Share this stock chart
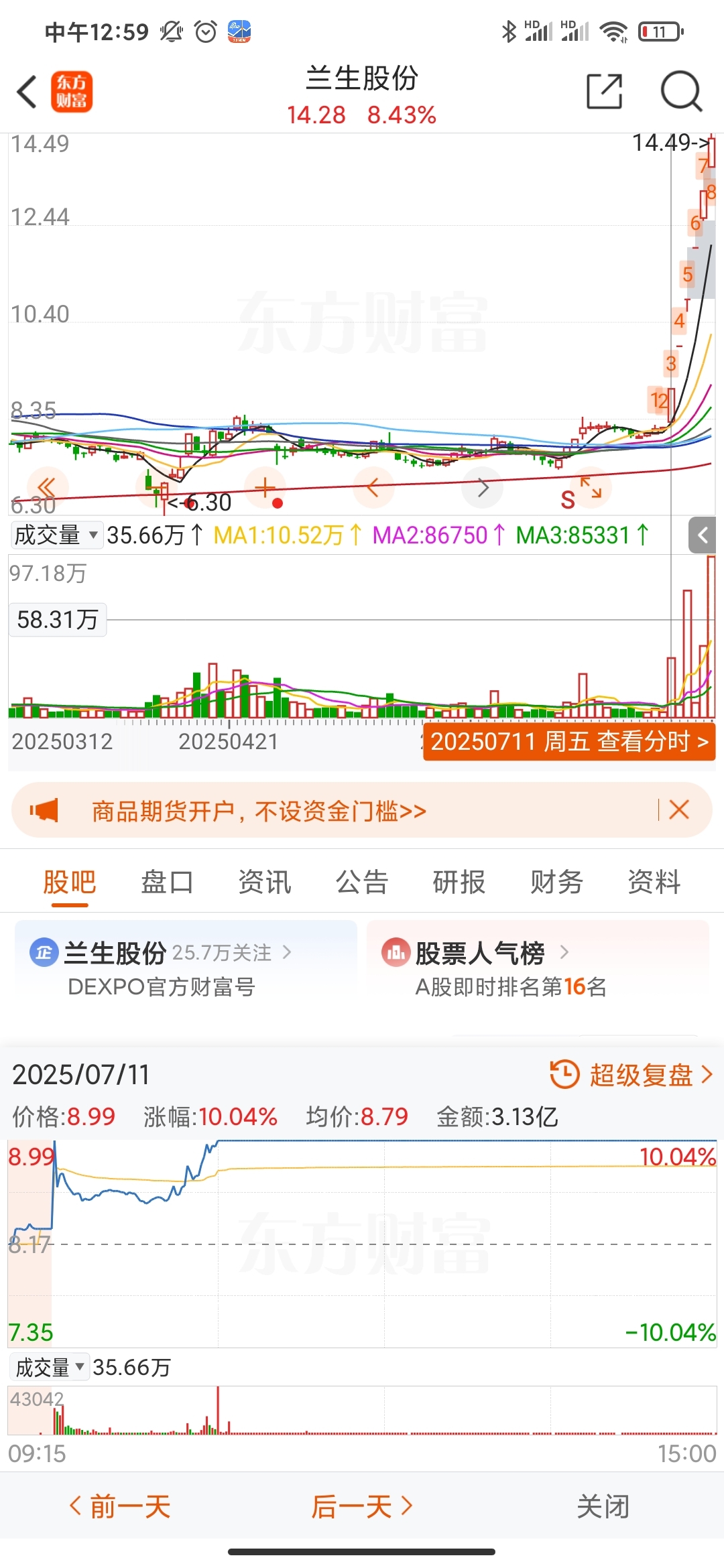This screenshot has height=1568, width=724. 604,91
